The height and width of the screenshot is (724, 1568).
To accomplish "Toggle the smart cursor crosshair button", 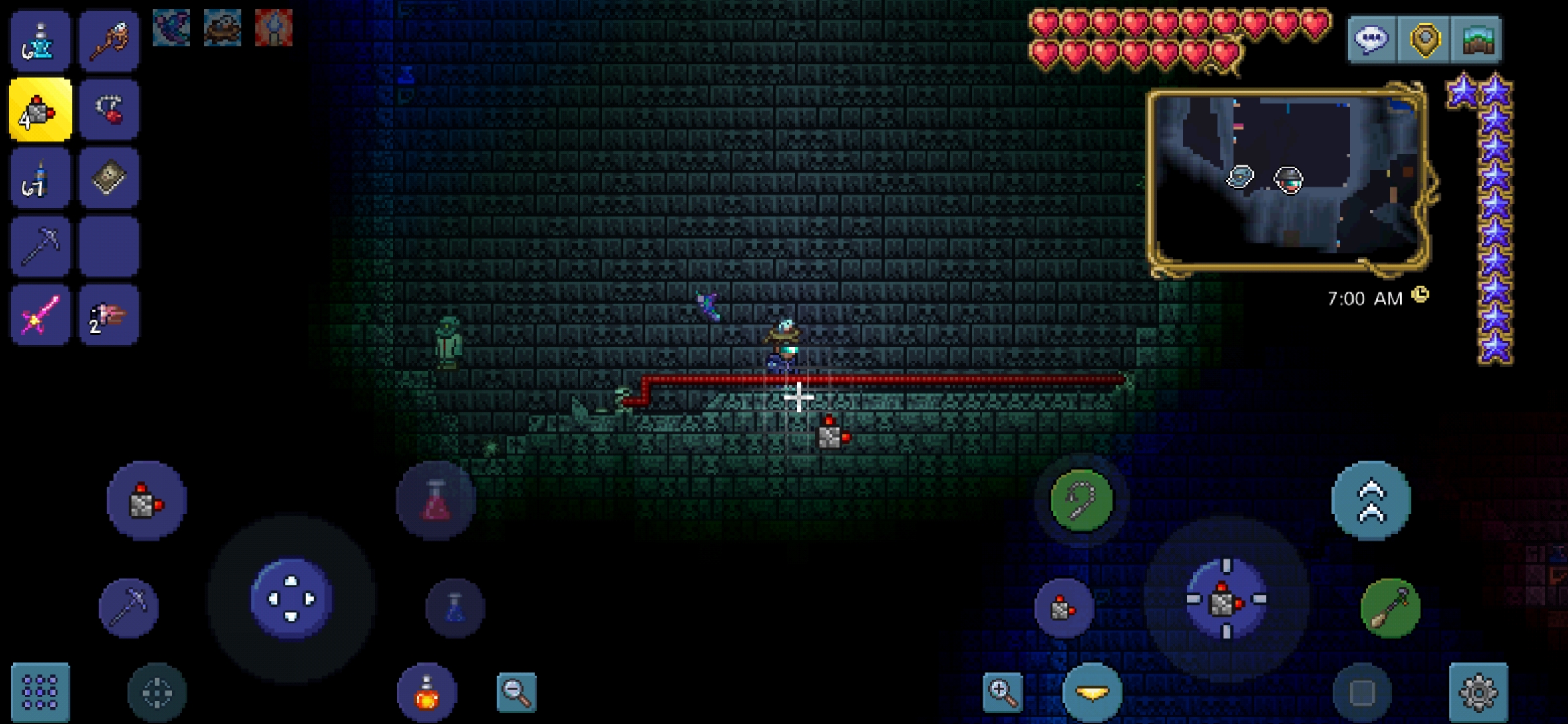I will coord(157,692).
